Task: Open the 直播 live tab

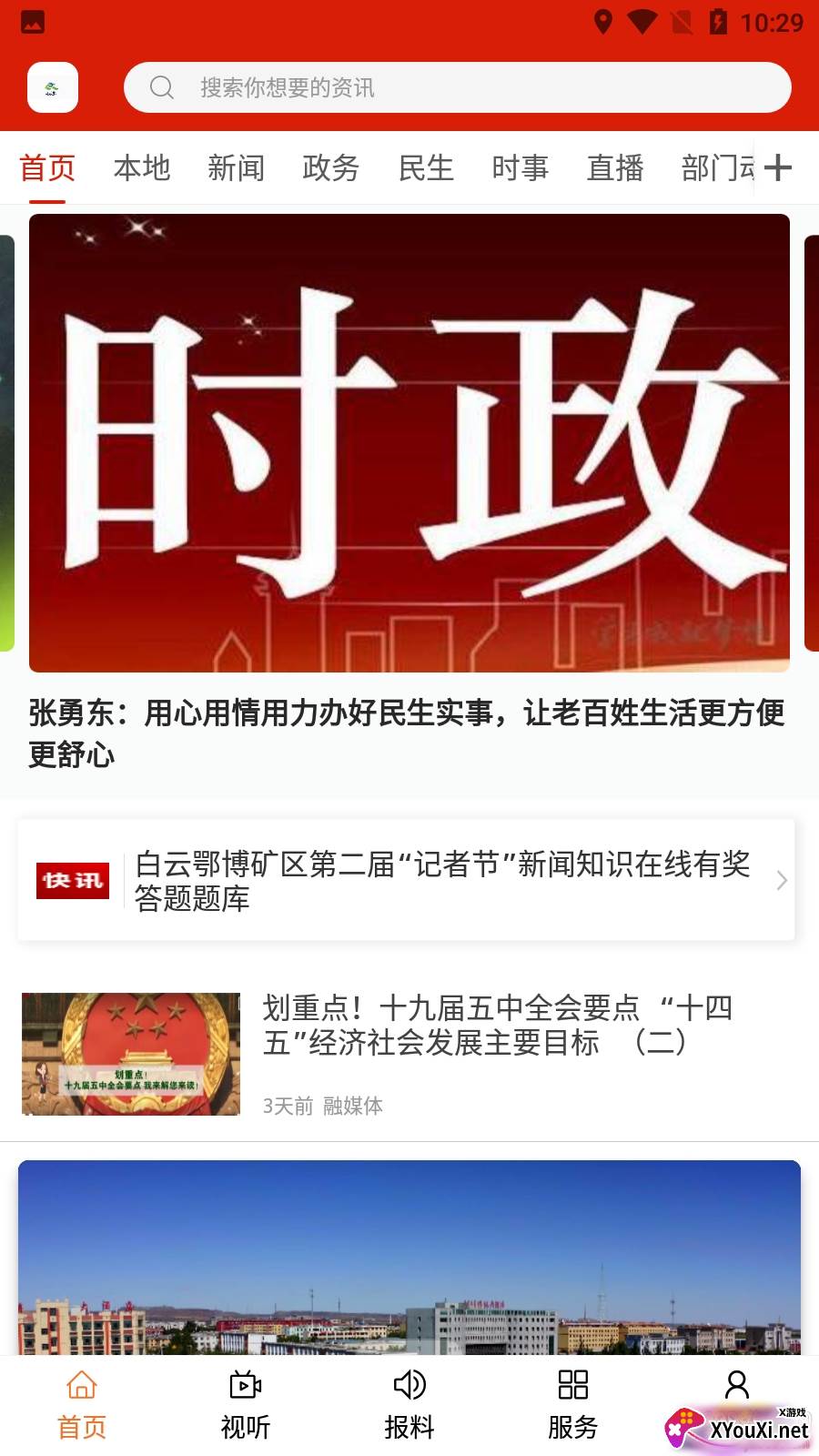Action: point(615,168)
